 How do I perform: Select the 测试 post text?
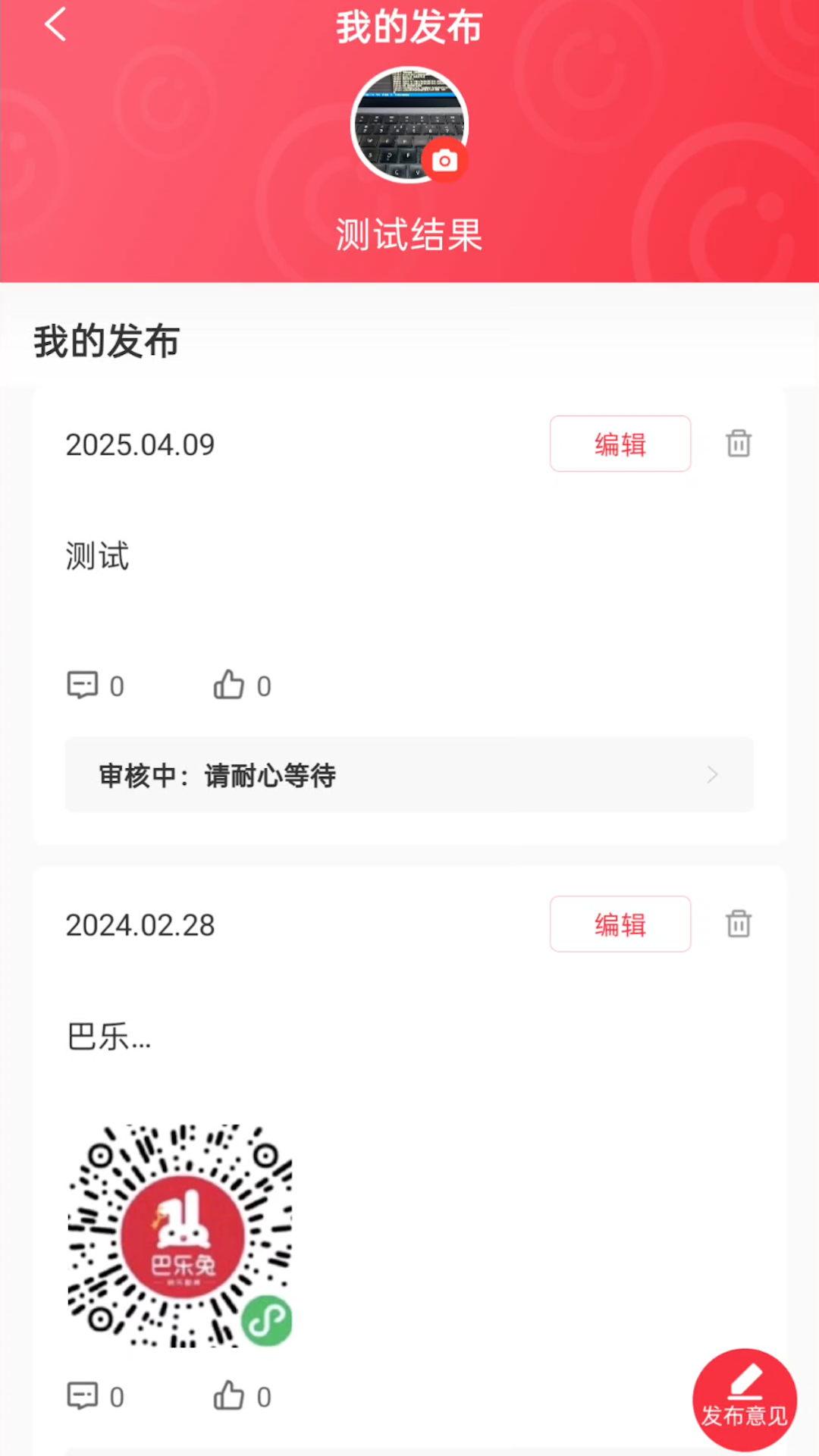(x=97, y=556)
